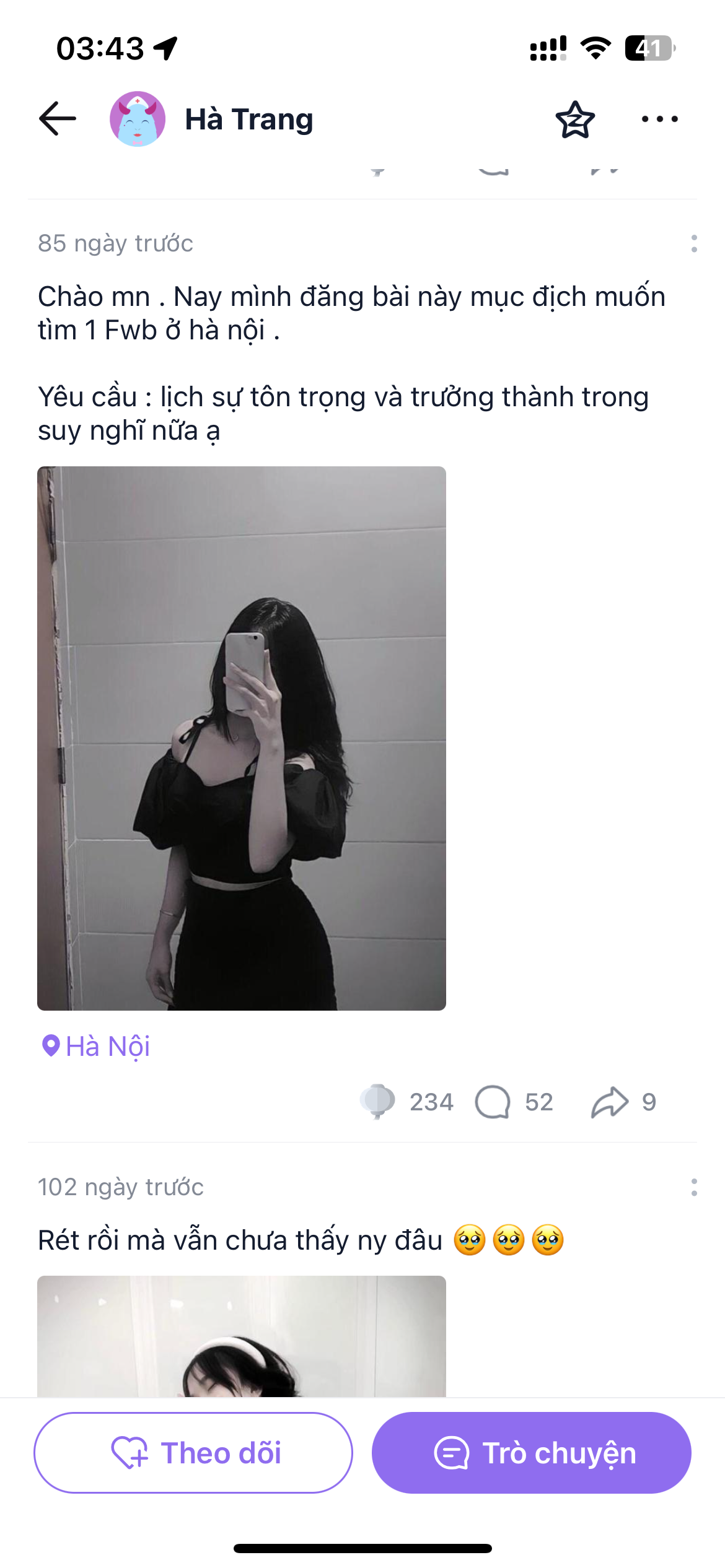Screen dimensions: 725x1568
Task: Follow Hà Trang with Theo dõi
Action: [193, 1453]
